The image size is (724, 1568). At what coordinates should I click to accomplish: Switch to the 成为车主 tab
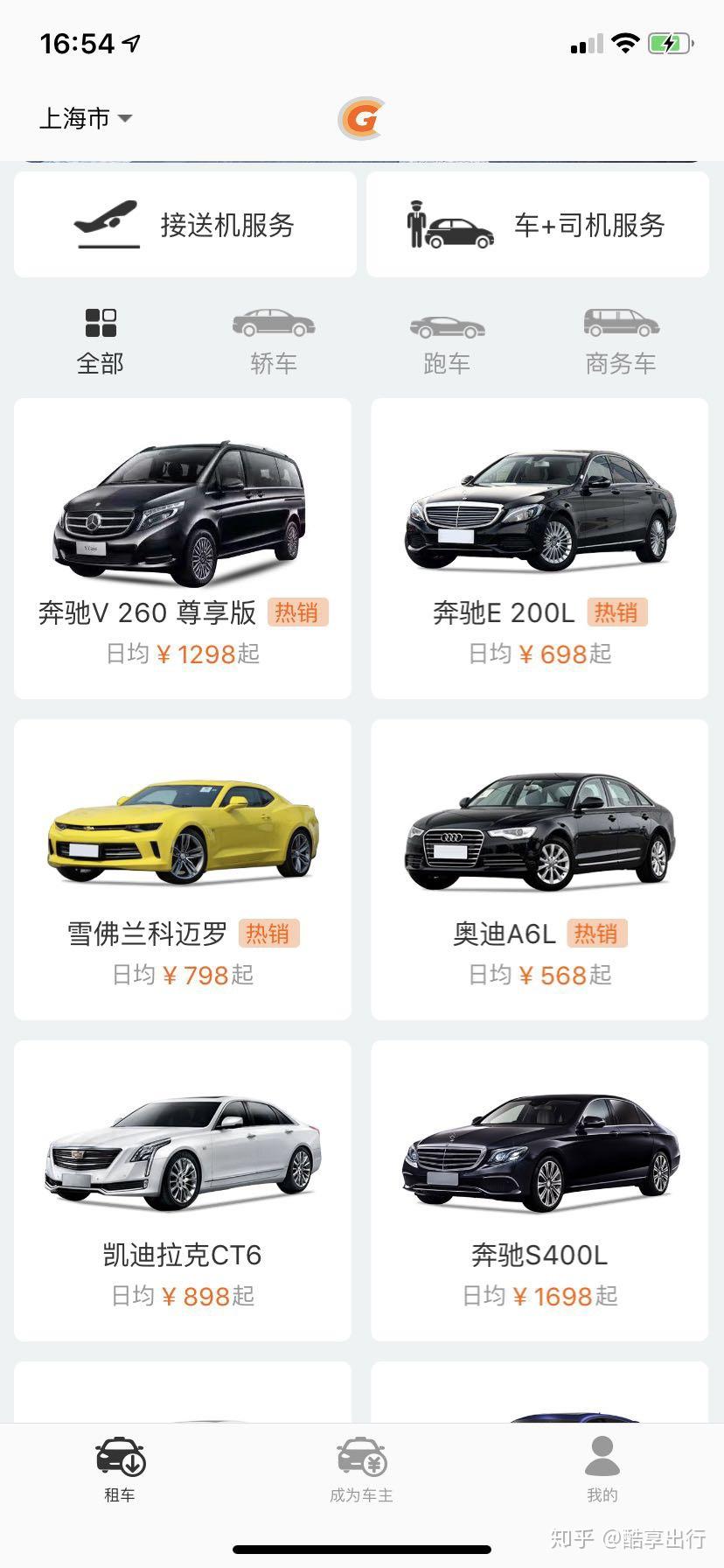tap(361, 1470)
